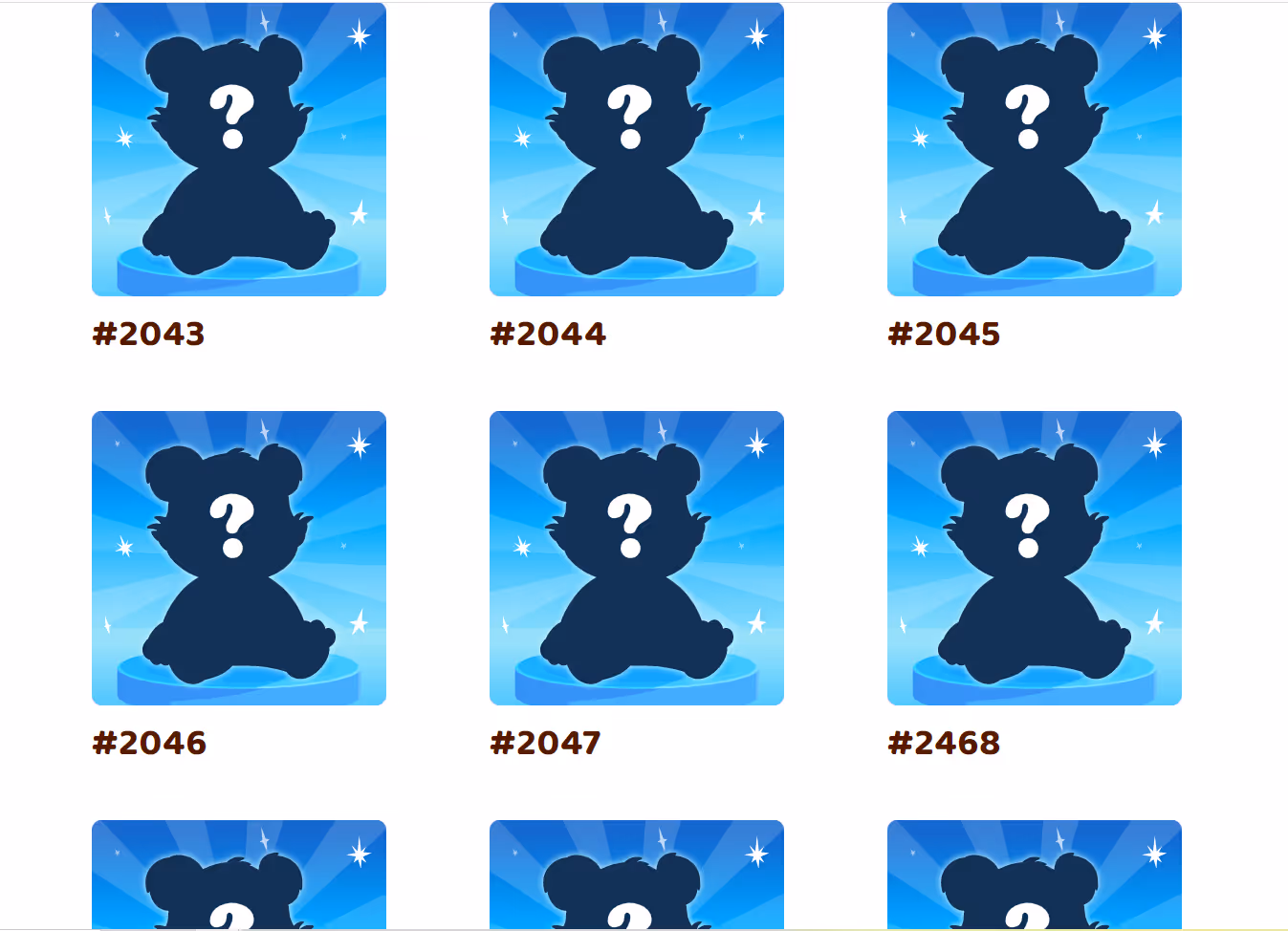Tap mystery bear card #2047
Screen dimensions: 1288x931
click(x=637, y=558)
